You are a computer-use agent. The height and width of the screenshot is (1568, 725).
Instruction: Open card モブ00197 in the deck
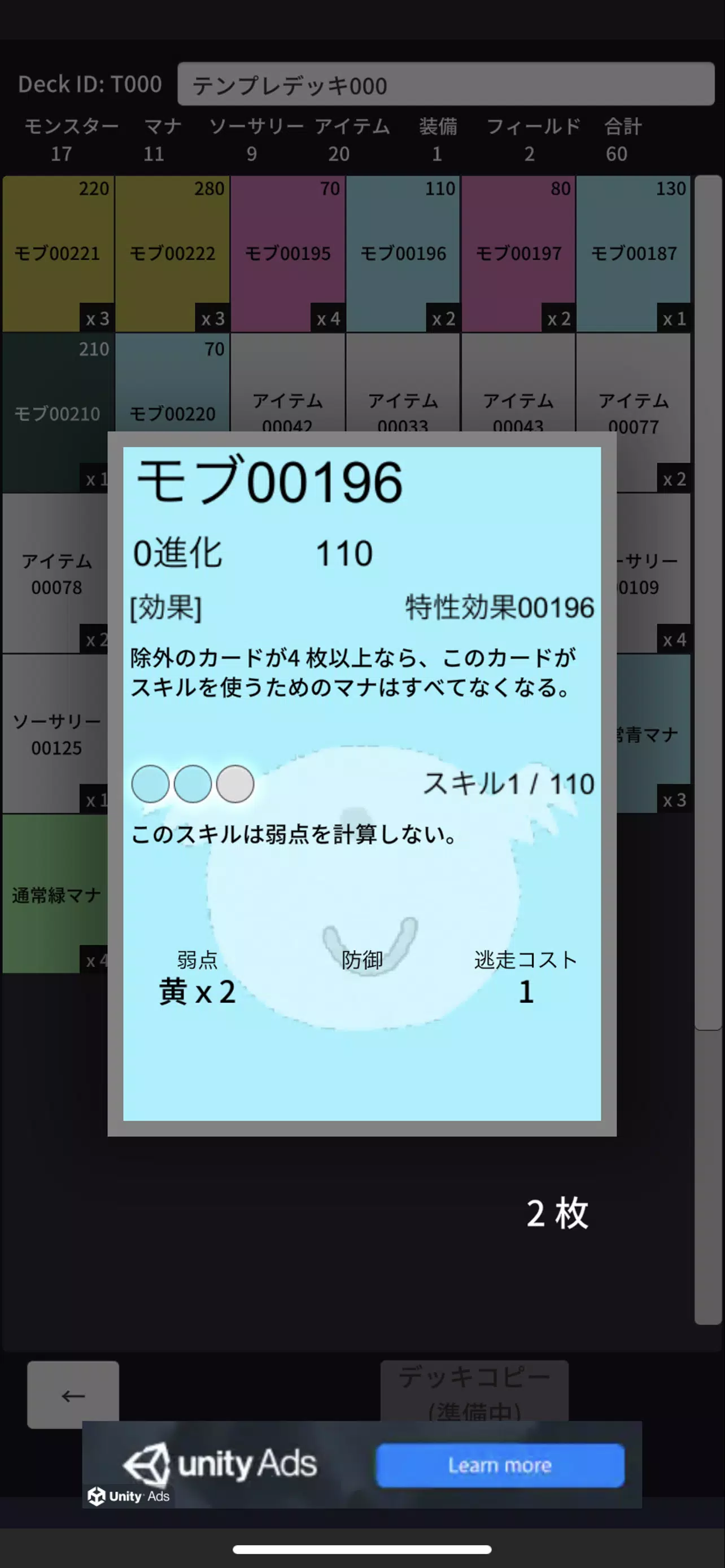tap(518, 253)
